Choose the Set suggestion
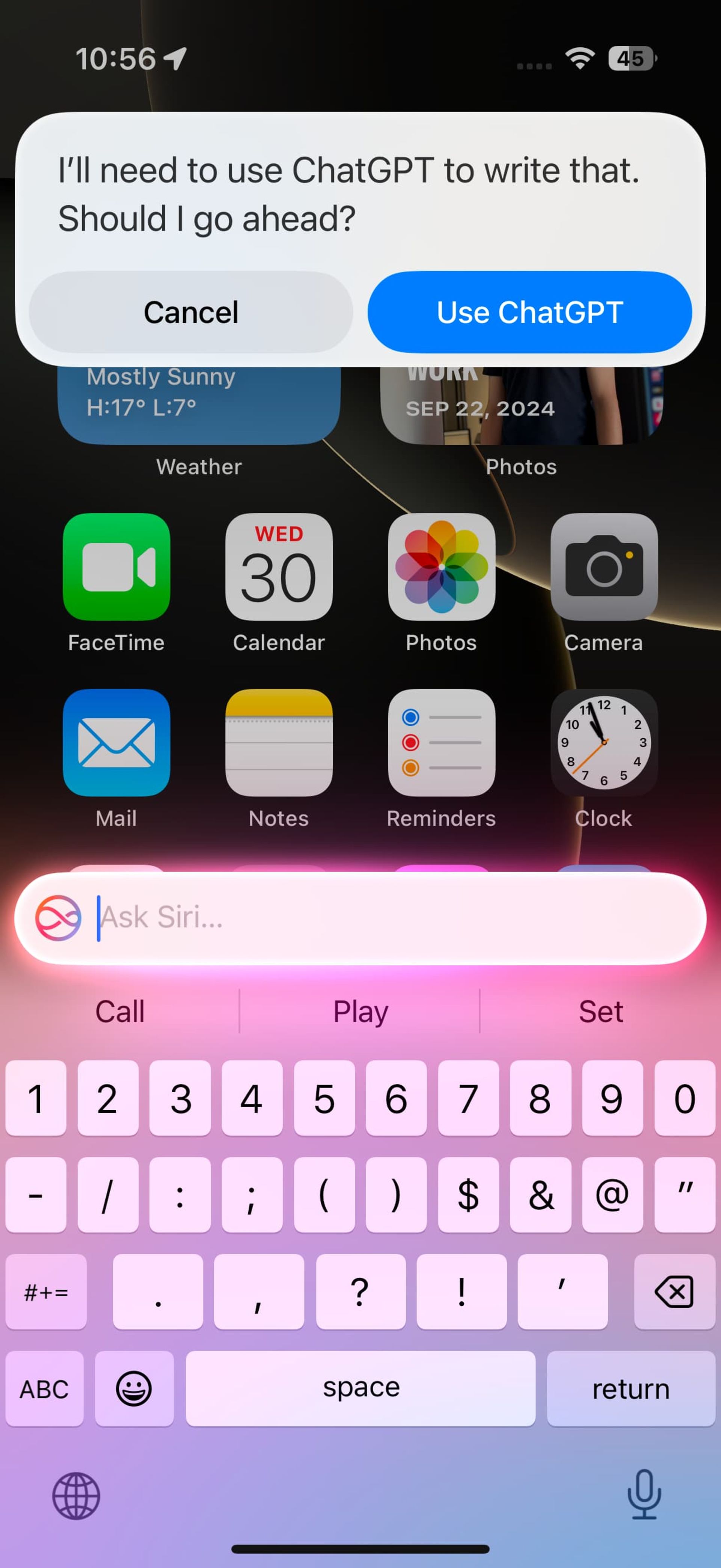The height and width of the screenshot is (1568, 721). coord(600,1012)
